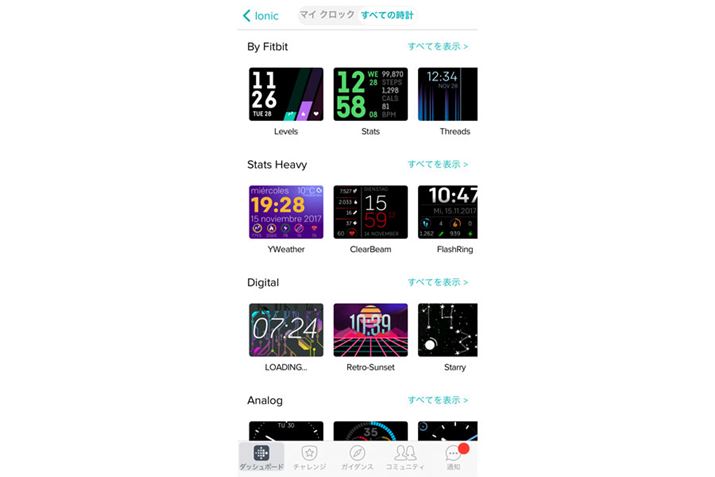Open the Retro-Sunset clock face

coord(370,330)
